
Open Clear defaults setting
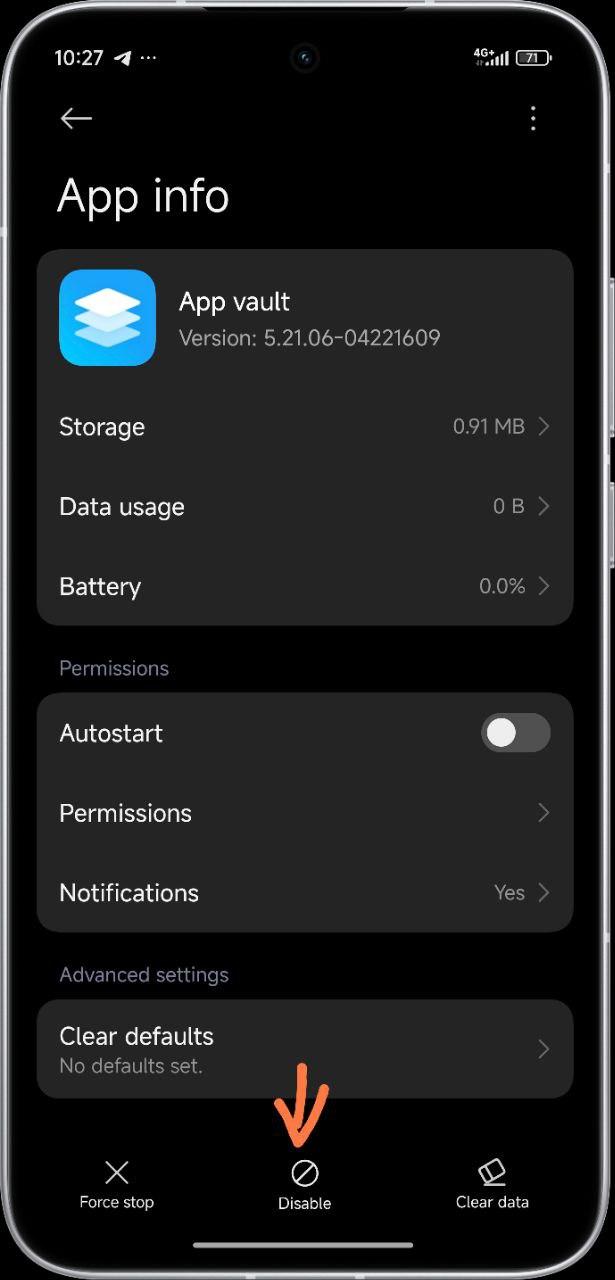(x=305, y=1049)
